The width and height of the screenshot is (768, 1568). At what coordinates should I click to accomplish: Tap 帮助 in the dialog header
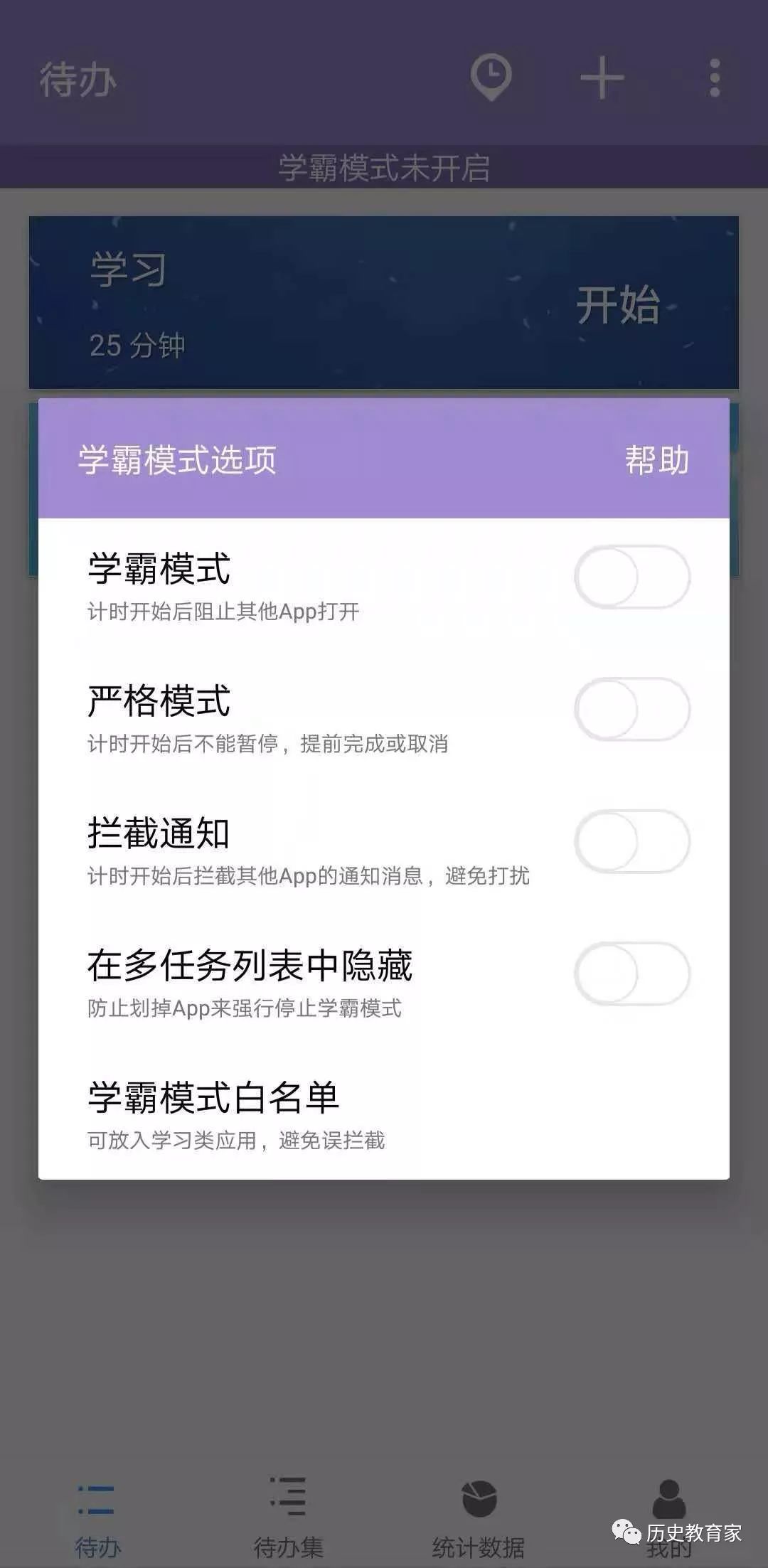(x=656, y=460)
